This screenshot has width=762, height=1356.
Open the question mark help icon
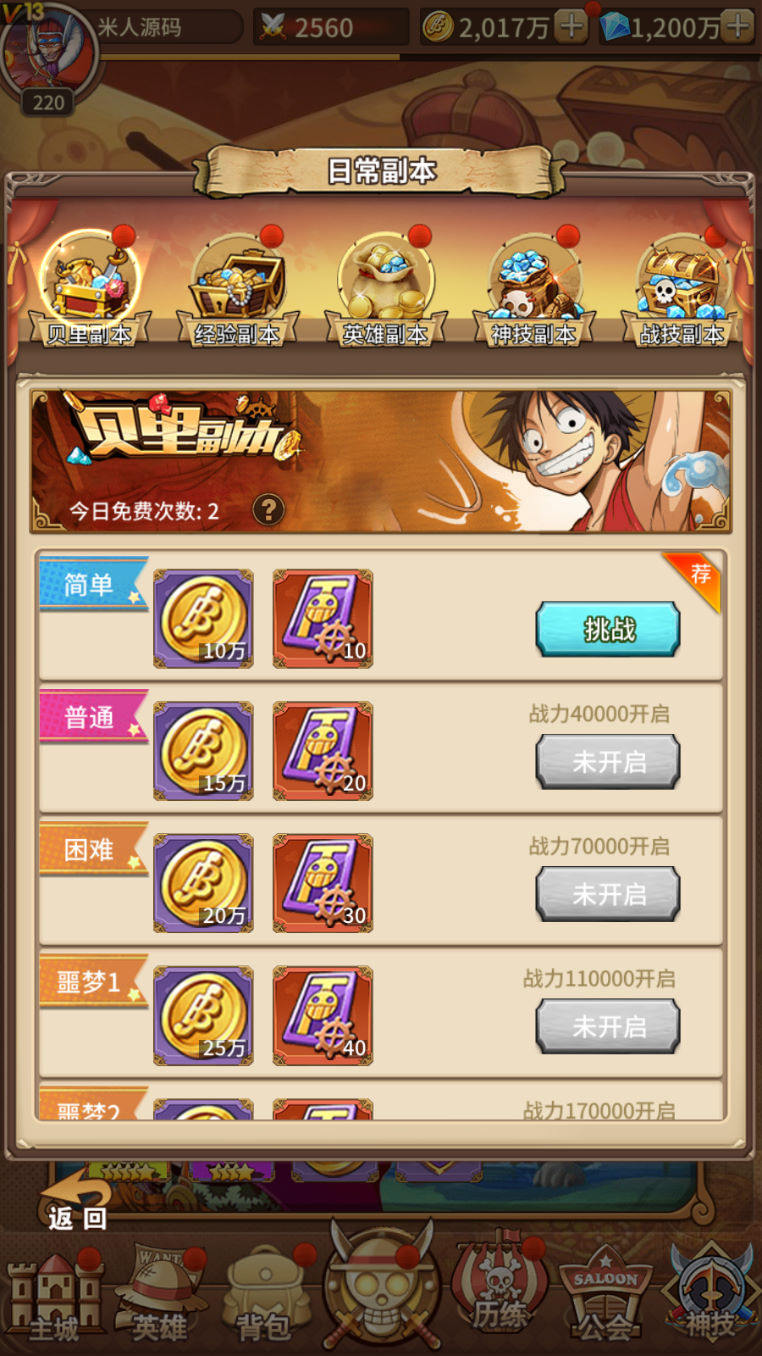pyautogui.click(x=267, y=510)
